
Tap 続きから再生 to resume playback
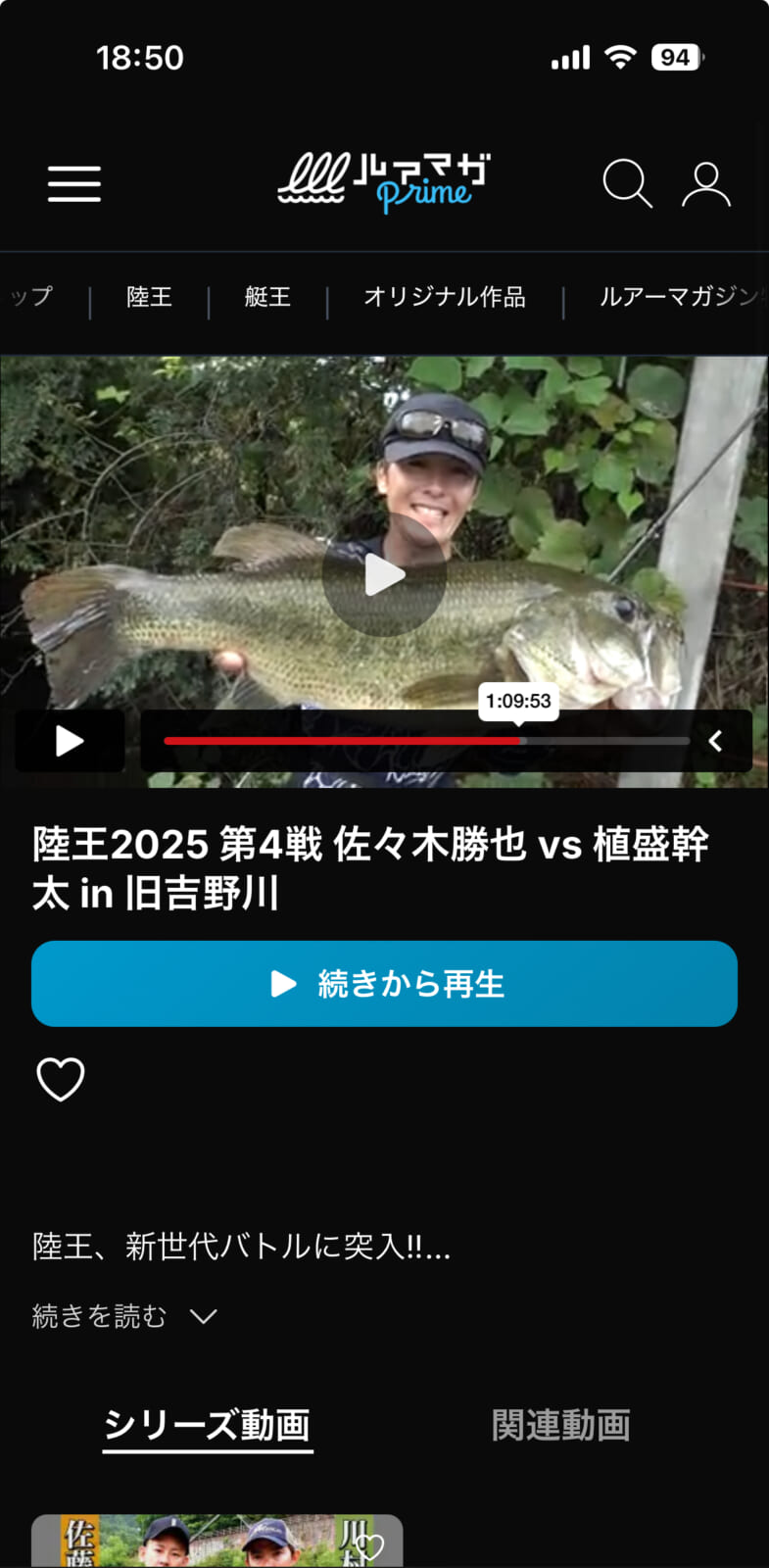pos(384,984)
